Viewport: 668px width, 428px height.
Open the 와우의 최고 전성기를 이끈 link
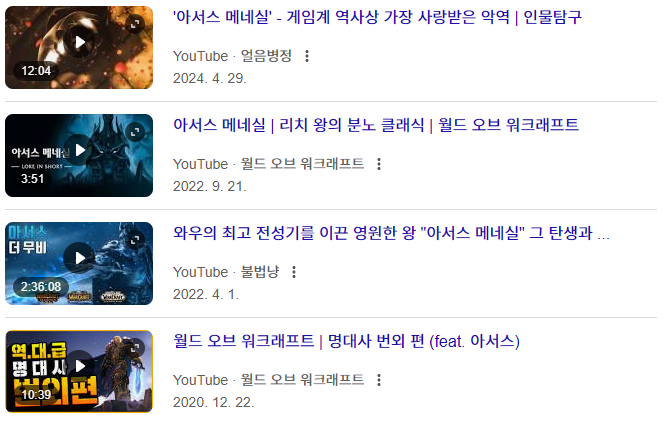[391, 233]
